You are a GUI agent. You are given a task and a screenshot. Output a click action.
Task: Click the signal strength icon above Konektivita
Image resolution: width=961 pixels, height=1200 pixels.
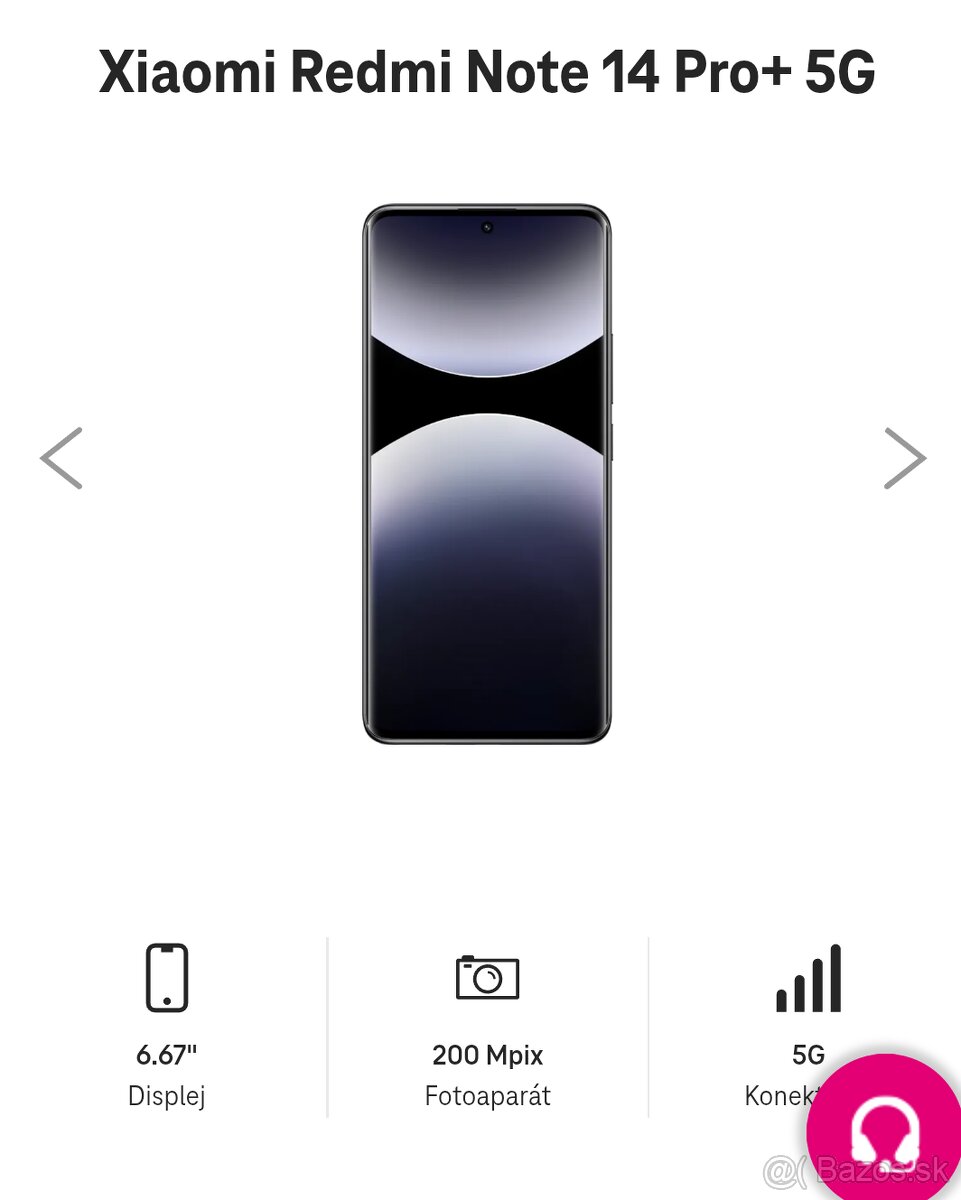pos(807,982)
